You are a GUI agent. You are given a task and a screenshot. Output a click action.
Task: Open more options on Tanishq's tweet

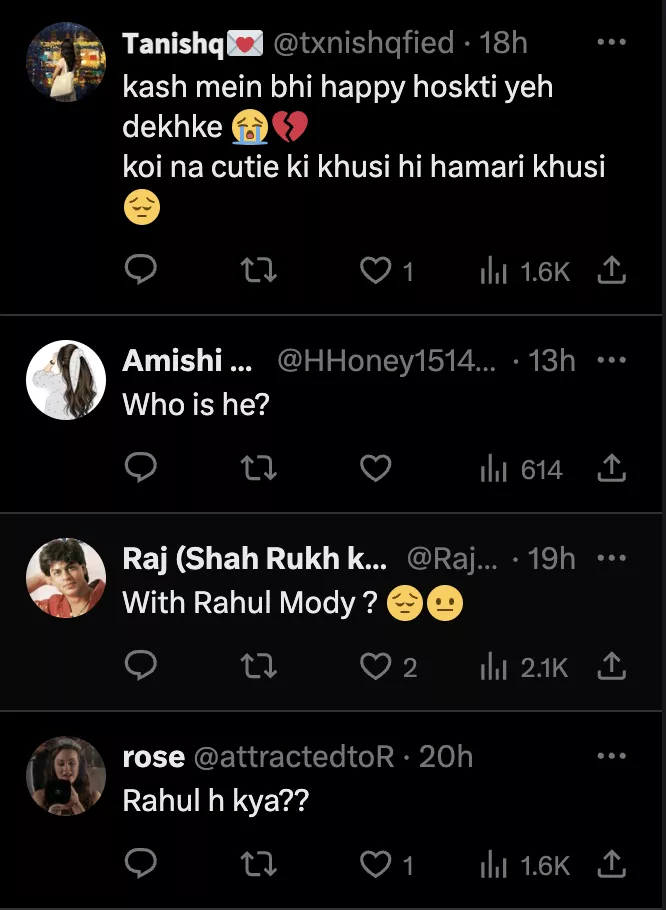611,43
